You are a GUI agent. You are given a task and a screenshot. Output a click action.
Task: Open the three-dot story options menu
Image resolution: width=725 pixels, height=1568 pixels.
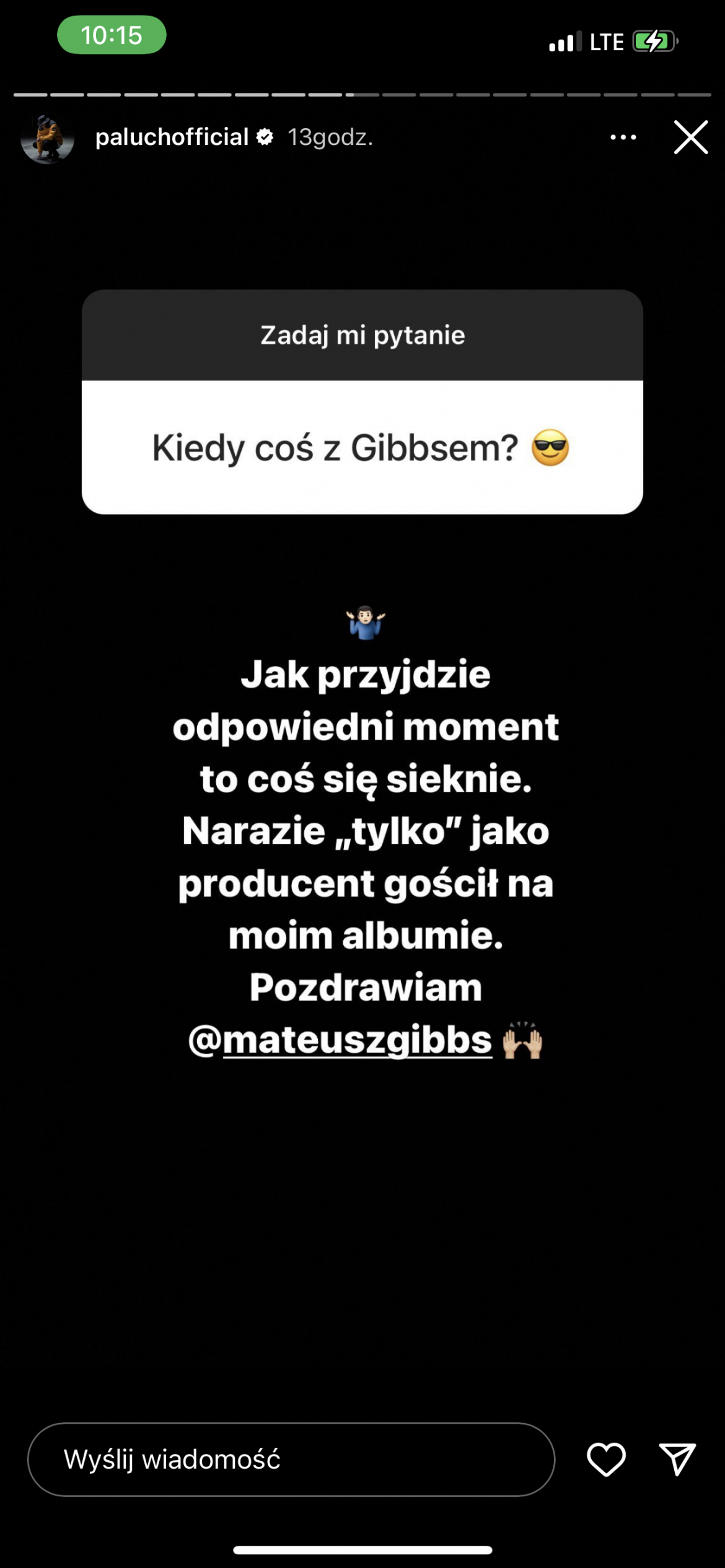tap(623, 138)
